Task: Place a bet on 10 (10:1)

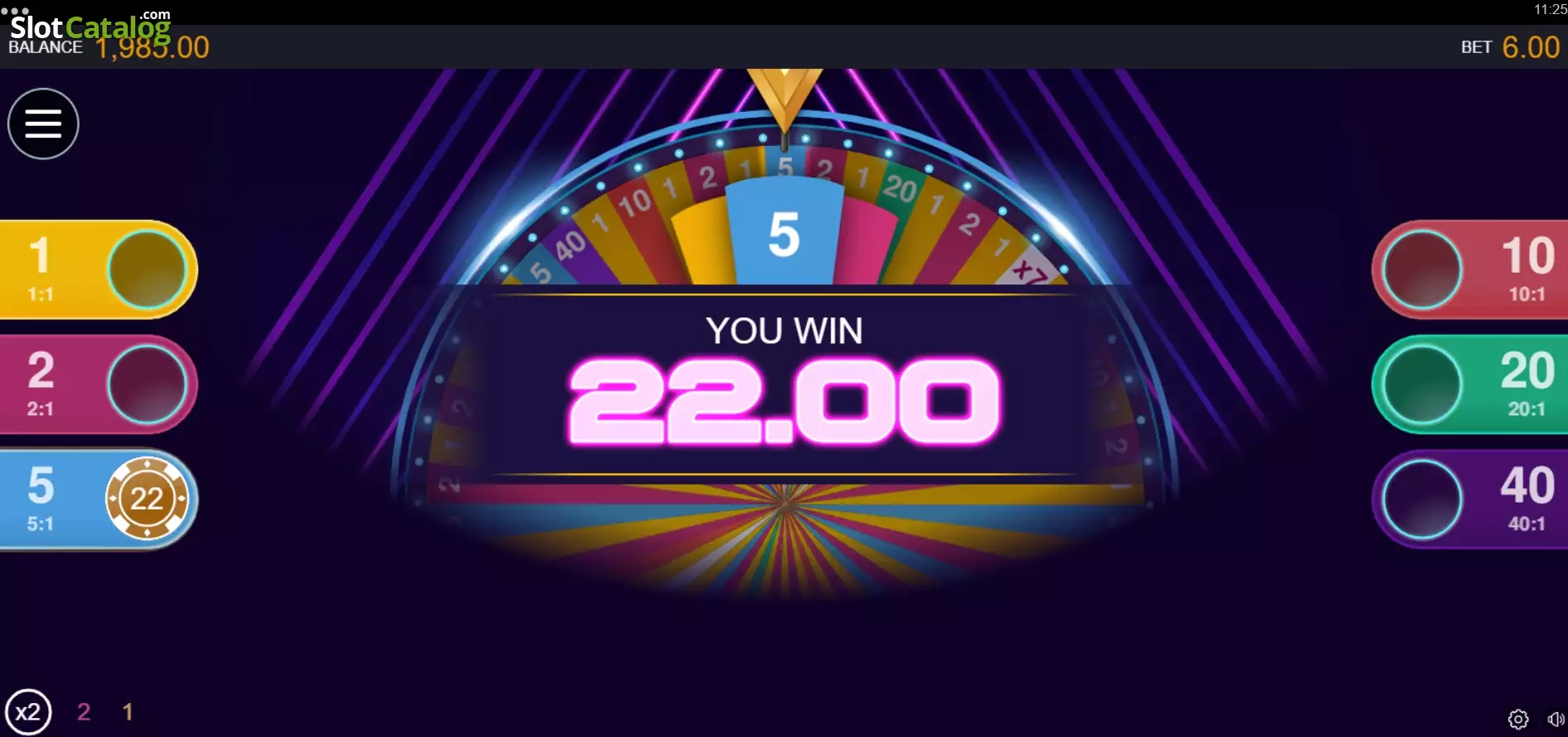Action: (x=1469, y=269)
